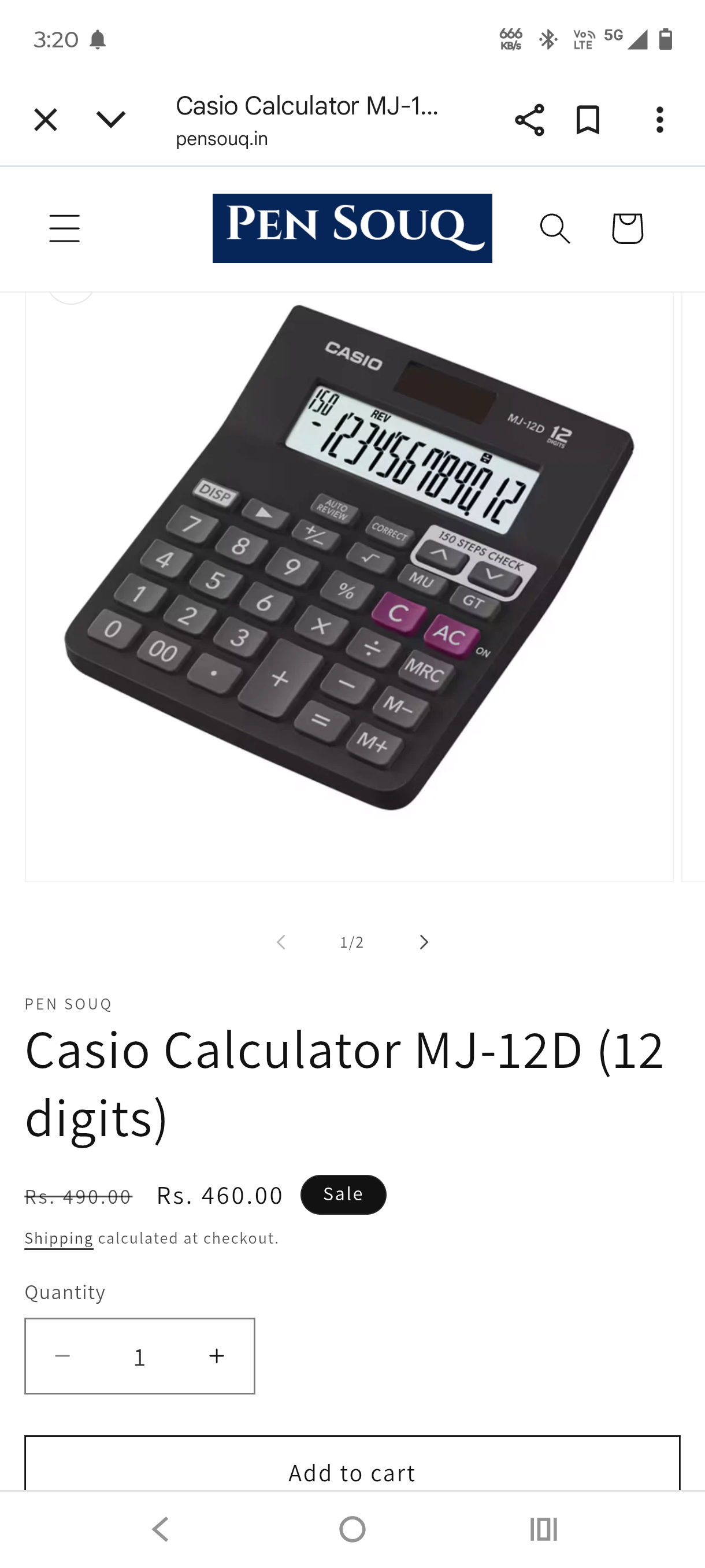Show the next product image
705x1568 pixels.
424,942
